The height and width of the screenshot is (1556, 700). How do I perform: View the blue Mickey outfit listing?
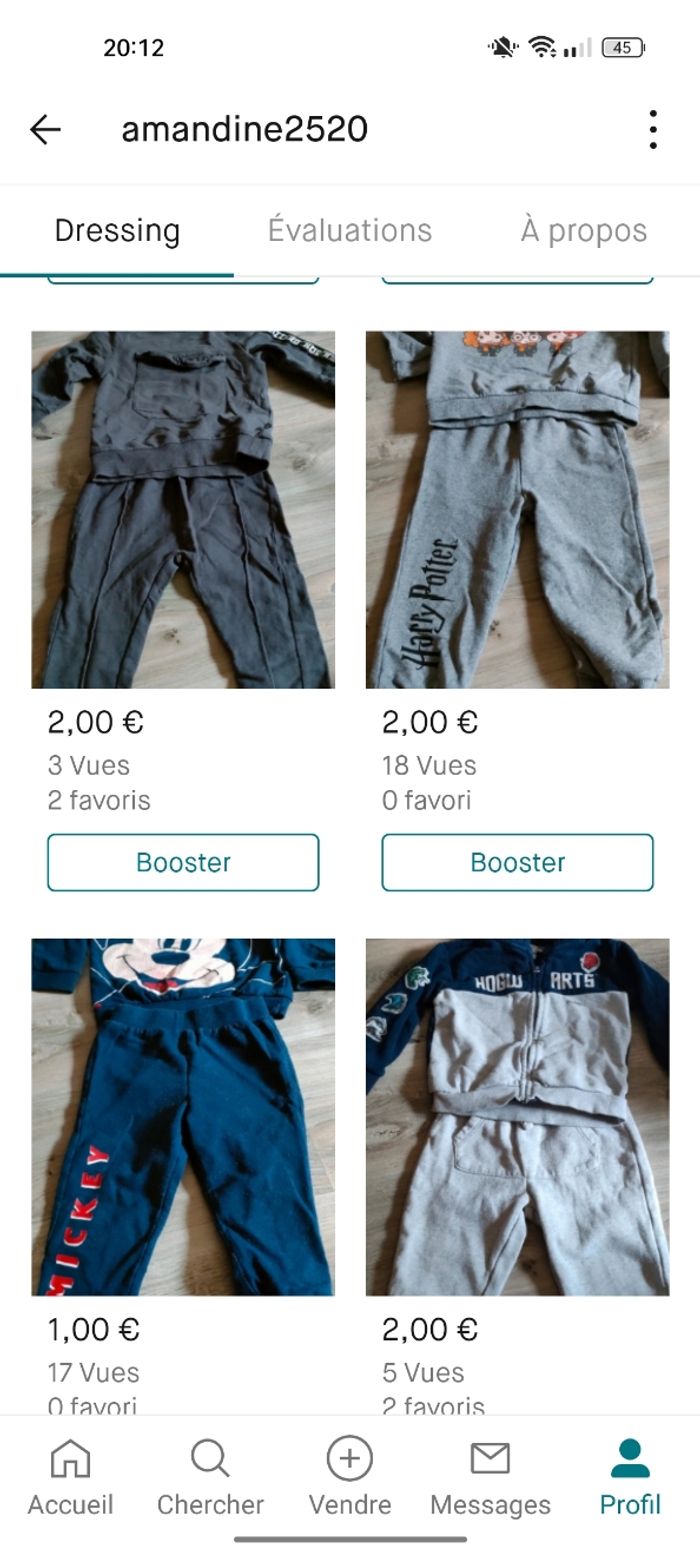point(183,1116)
